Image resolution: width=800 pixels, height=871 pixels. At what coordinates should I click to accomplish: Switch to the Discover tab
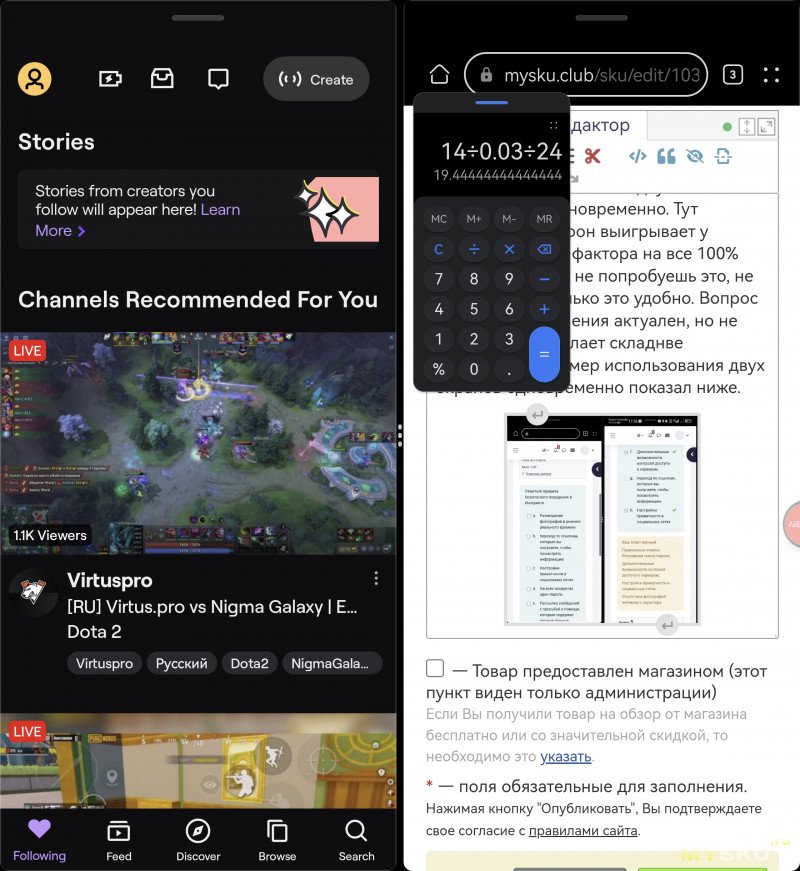pos(198,841)
